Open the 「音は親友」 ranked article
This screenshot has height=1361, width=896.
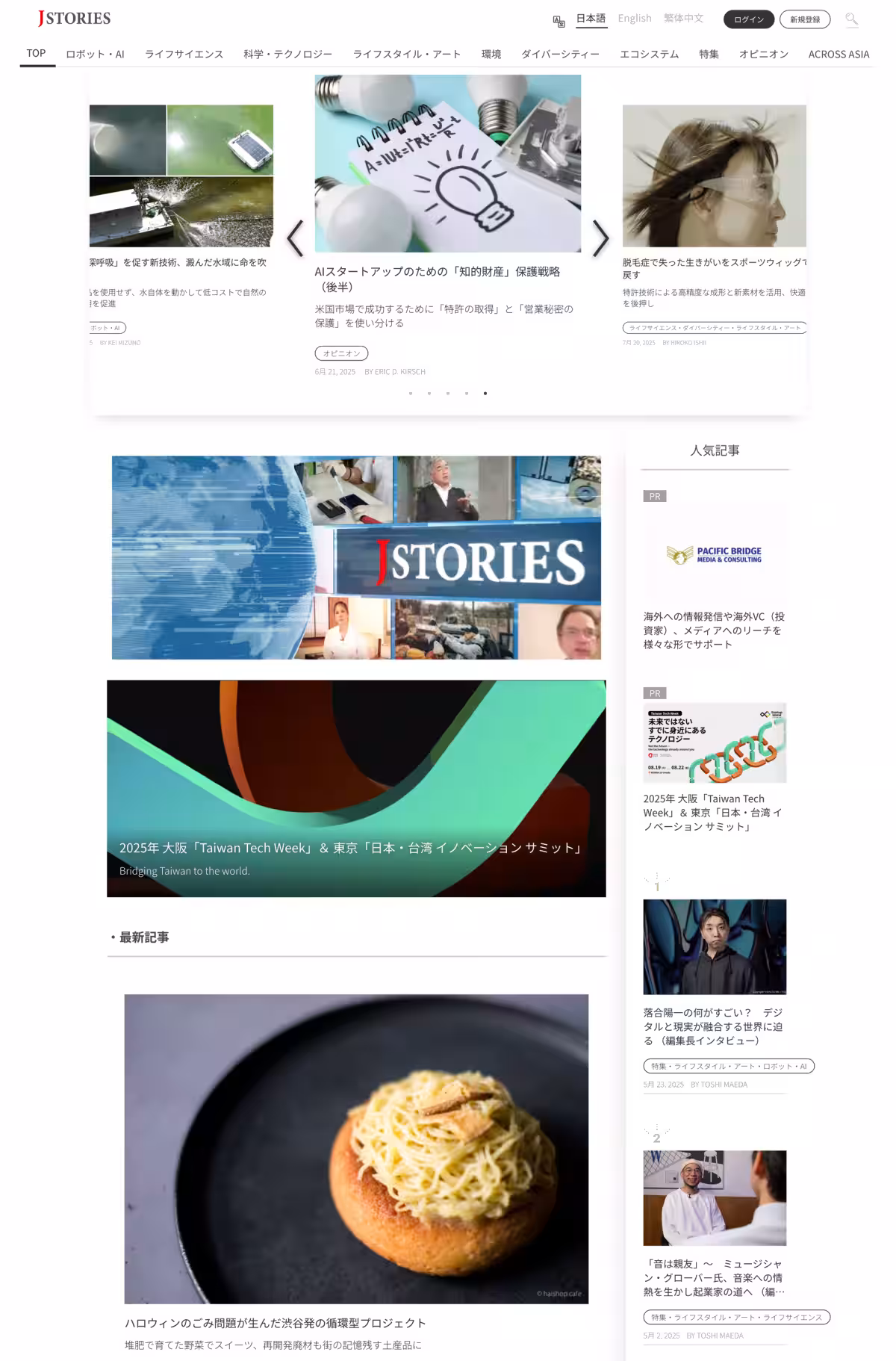click(713, 1277)
